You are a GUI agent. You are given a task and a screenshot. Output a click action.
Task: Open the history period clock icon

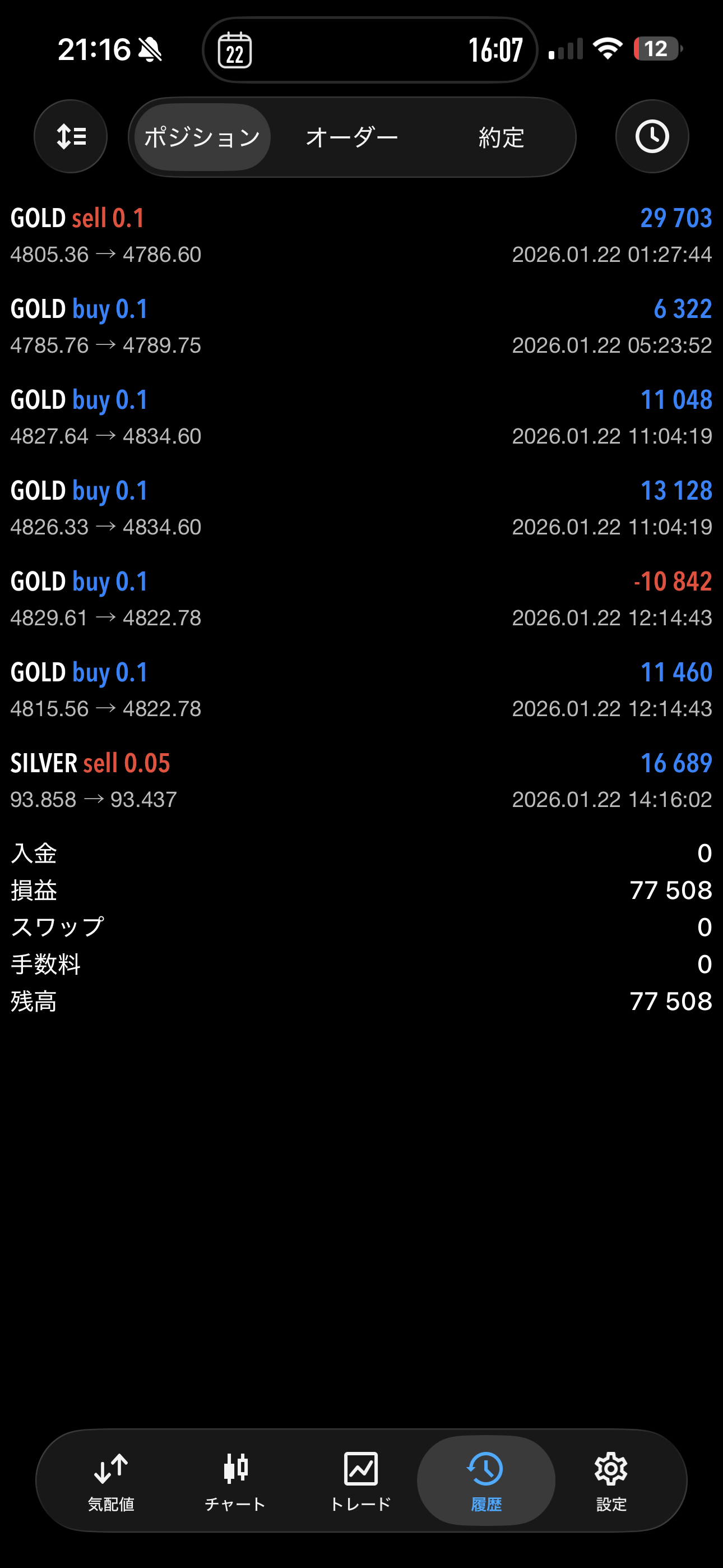point(652,136)
